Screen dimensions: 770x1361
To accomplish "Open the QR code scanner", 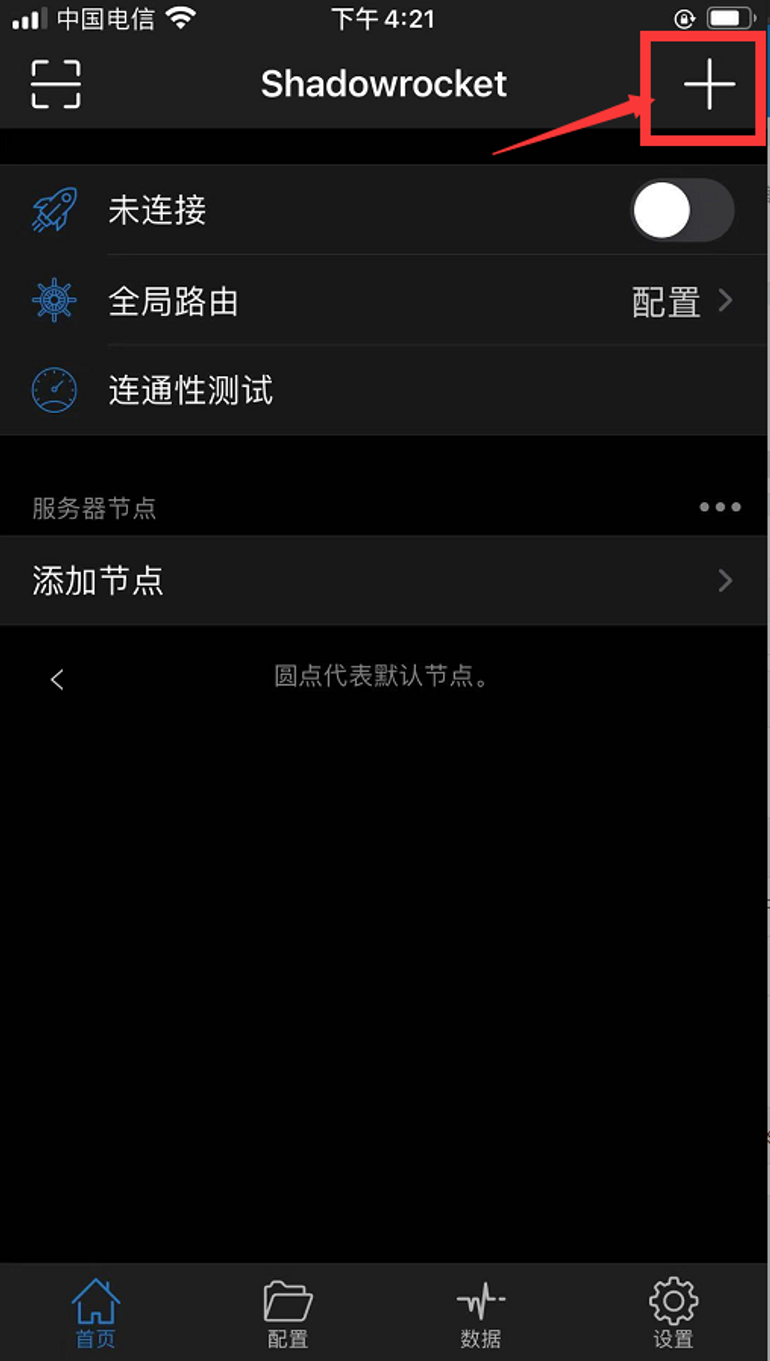I will coord(56,84).
